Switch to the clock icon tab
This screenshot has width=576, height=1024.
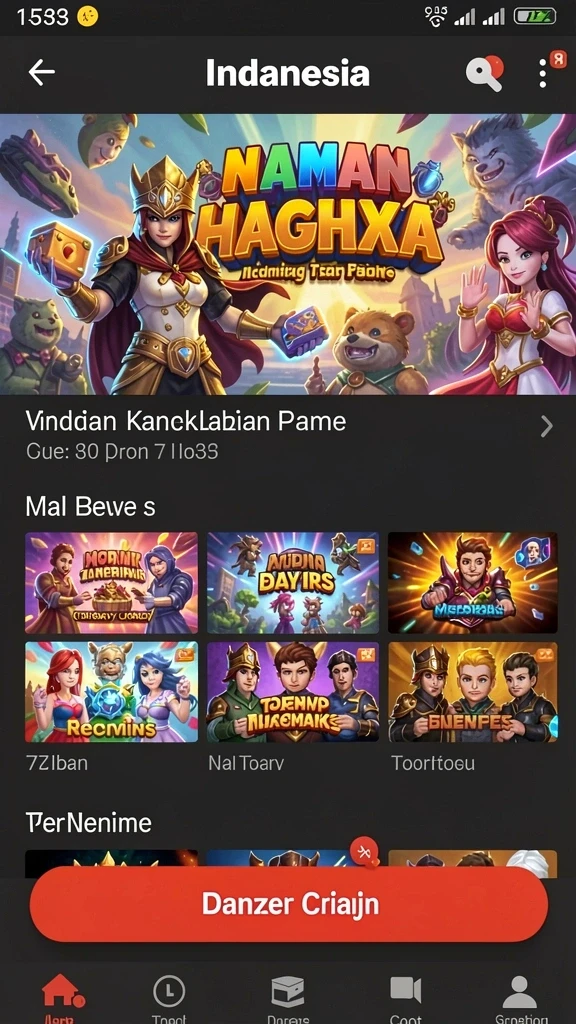point(169,997)
